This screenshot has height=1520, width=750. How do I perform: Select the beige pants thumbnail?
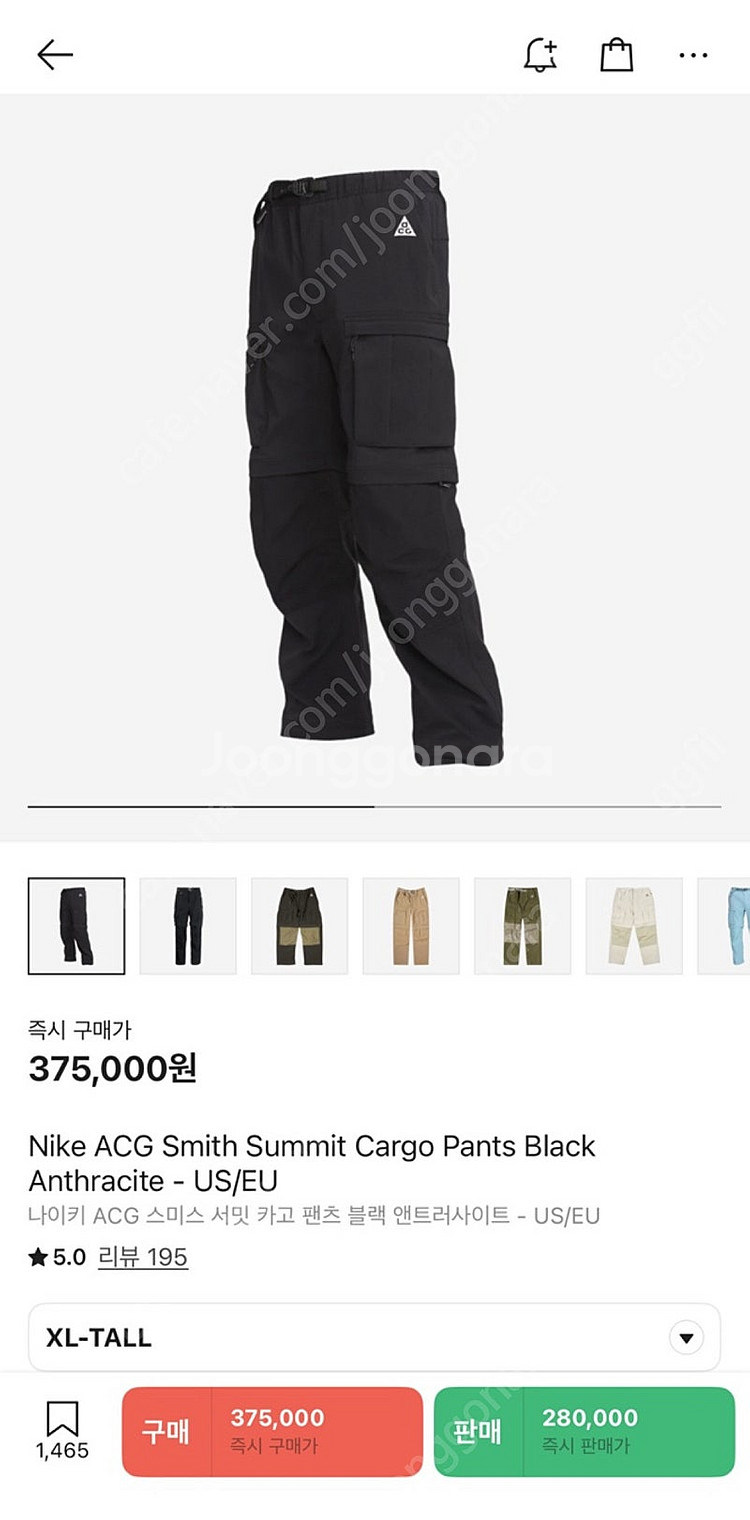tap(411, 926)
